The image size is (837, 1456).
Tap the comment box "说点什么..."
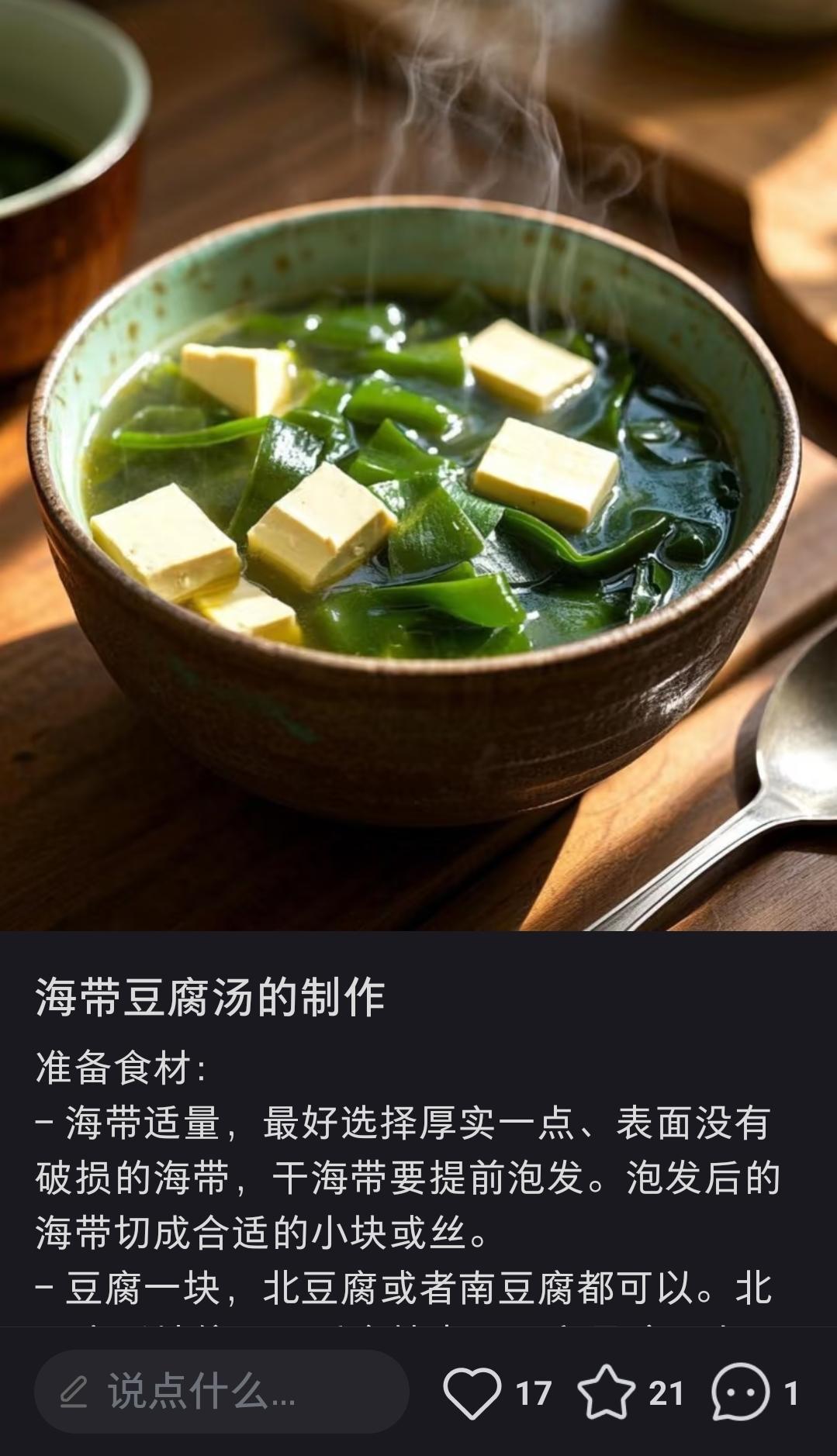click(221, 1392)
